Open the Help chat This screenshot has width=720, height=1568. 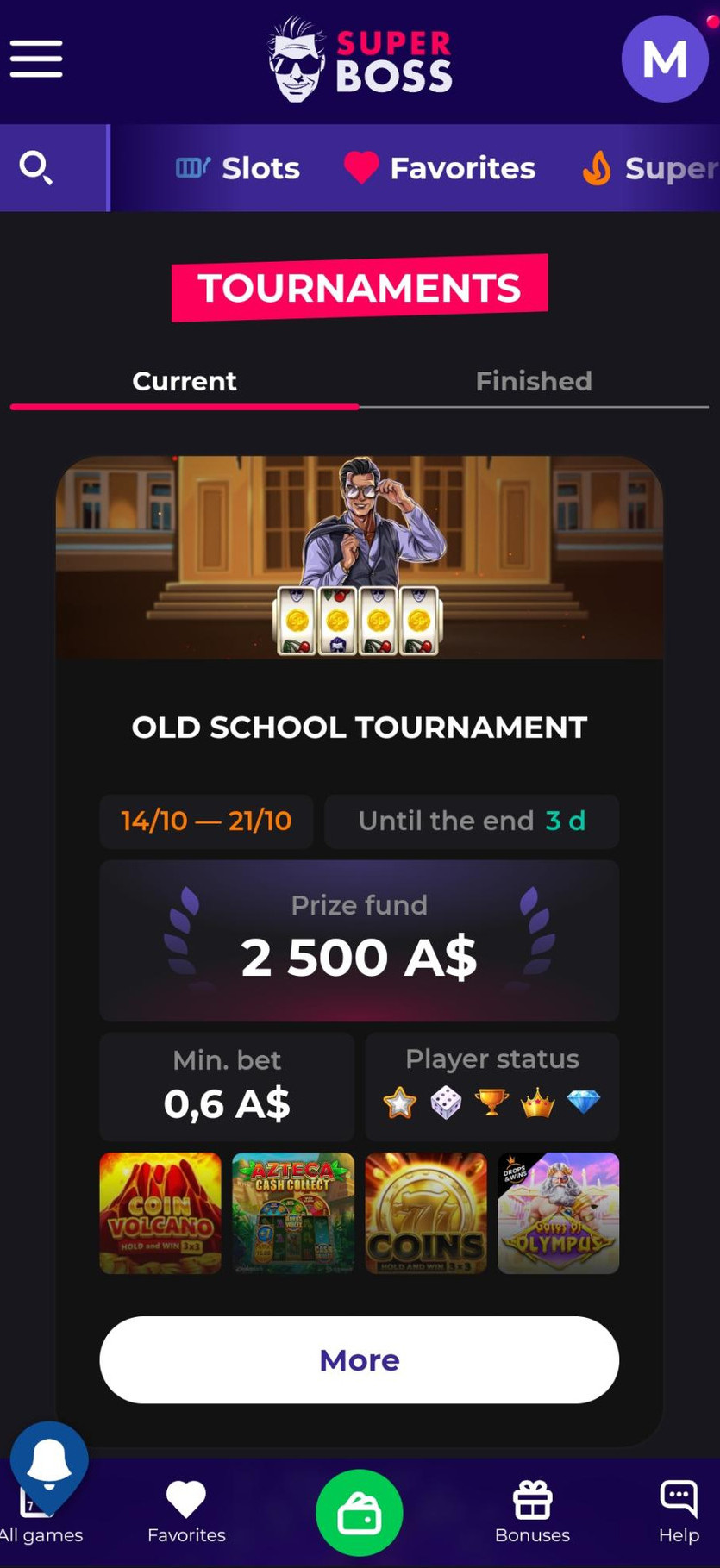[x=679, y=1513]
